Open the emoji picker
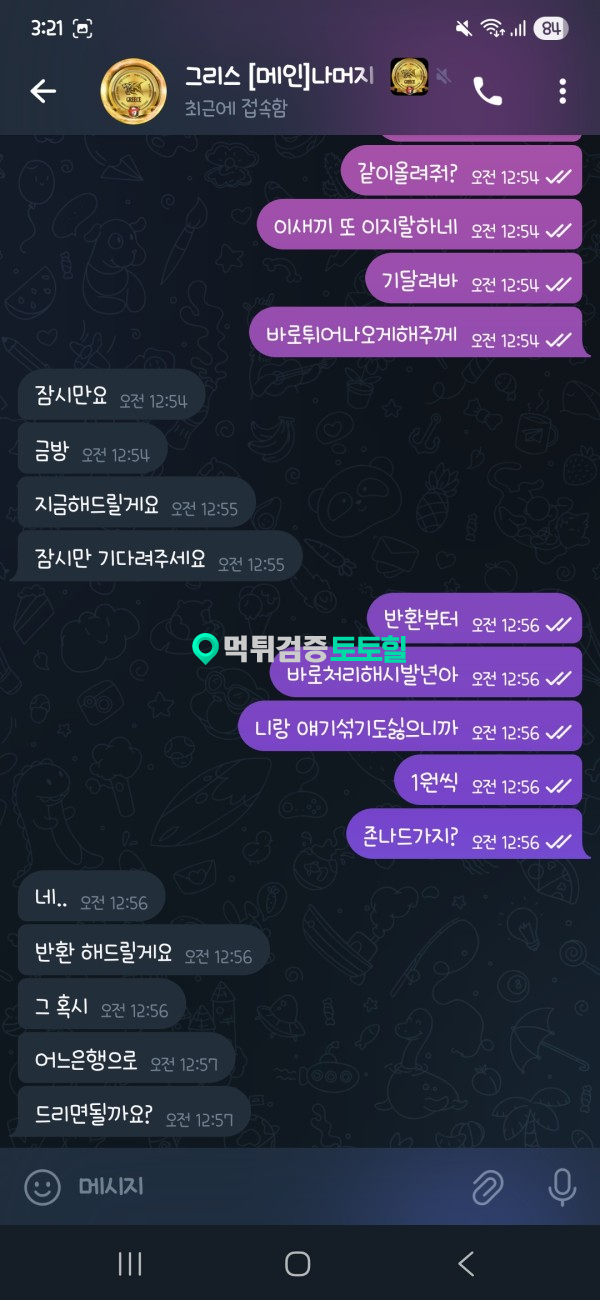 (x=42, y=1188)
